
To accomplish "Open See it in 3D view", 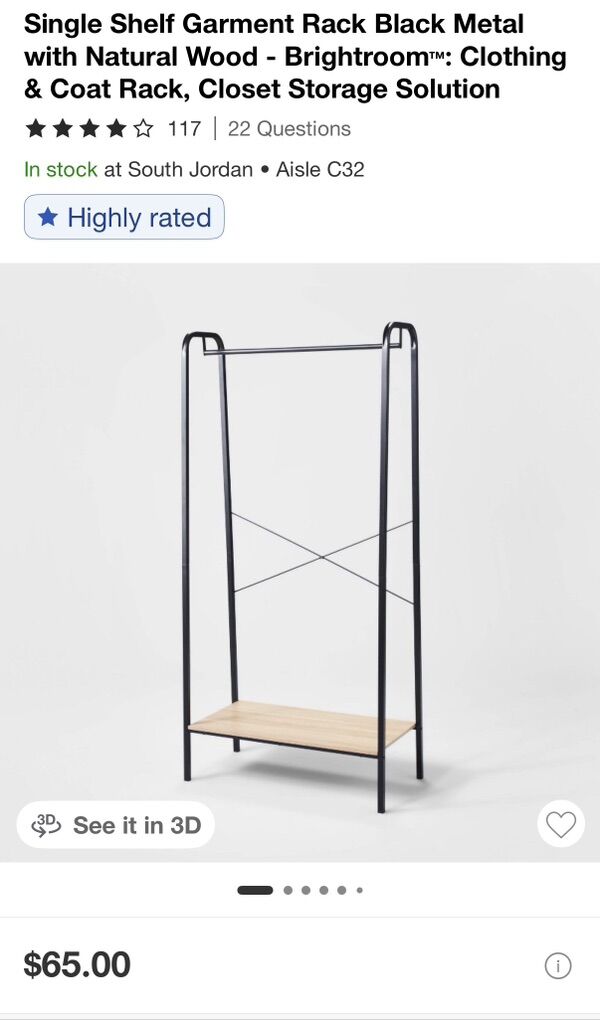I will [x=116, y=825].
